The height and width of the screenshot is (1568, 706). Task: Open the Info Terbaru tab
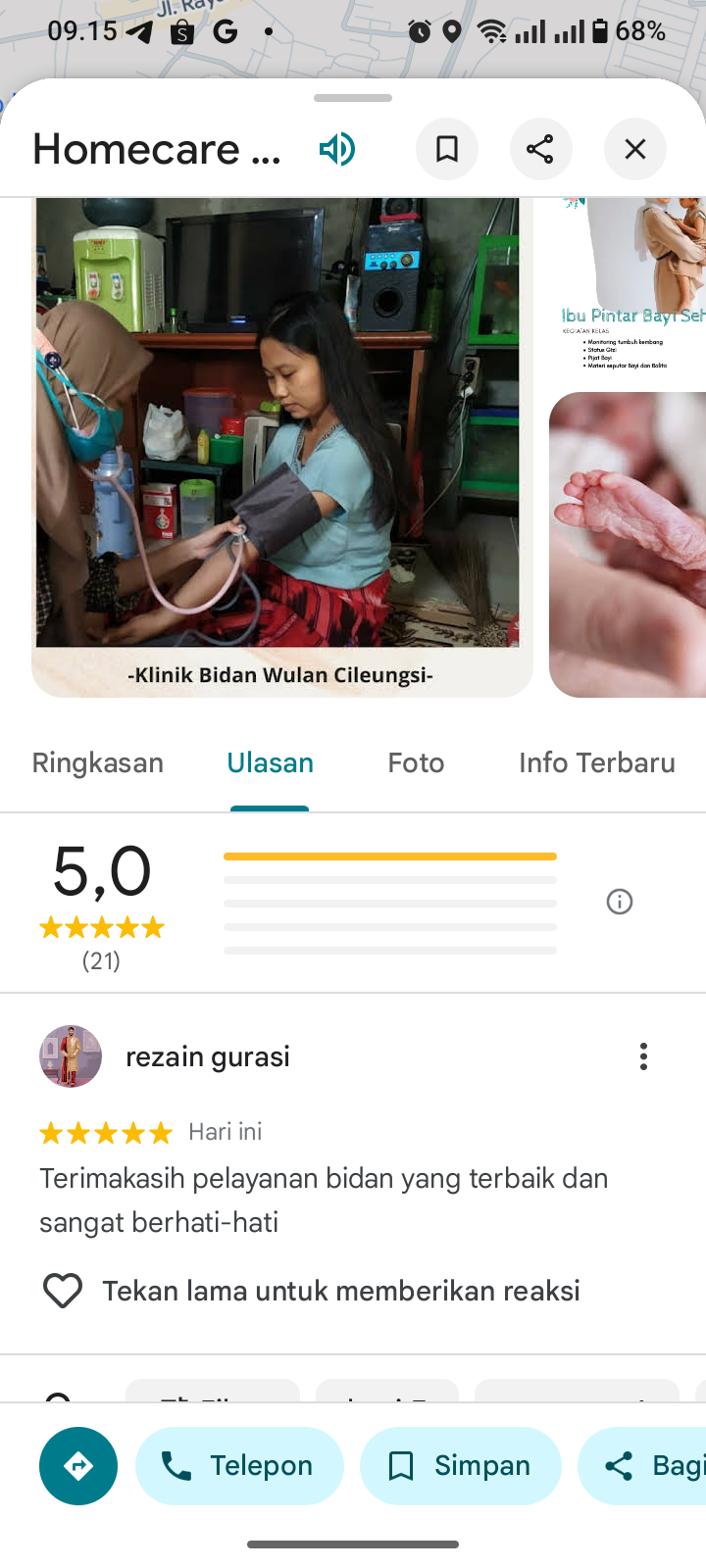tap(596, 762)
